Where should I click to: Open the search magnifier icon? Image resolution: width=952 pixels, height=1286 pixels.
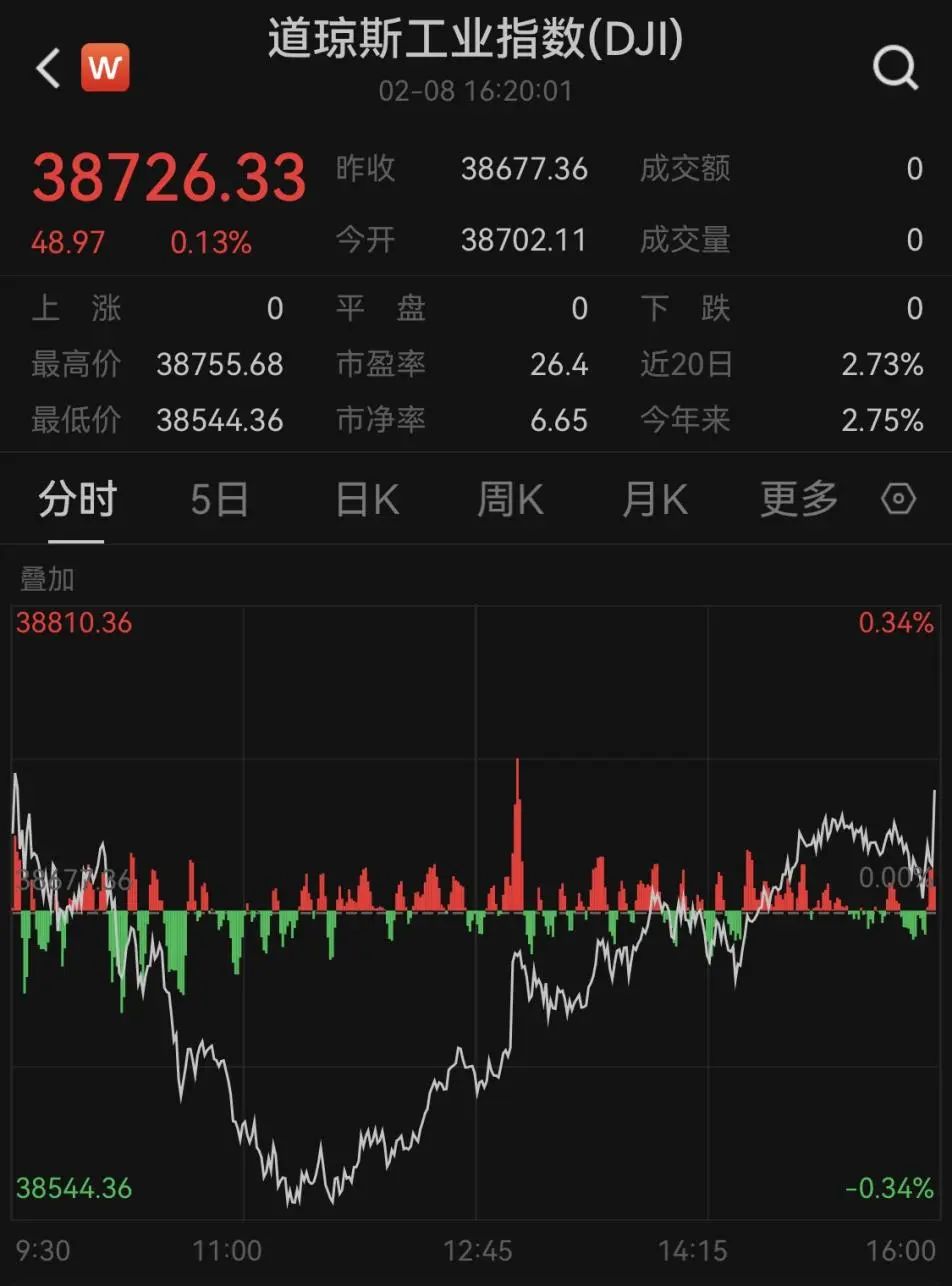pos(895,69)
